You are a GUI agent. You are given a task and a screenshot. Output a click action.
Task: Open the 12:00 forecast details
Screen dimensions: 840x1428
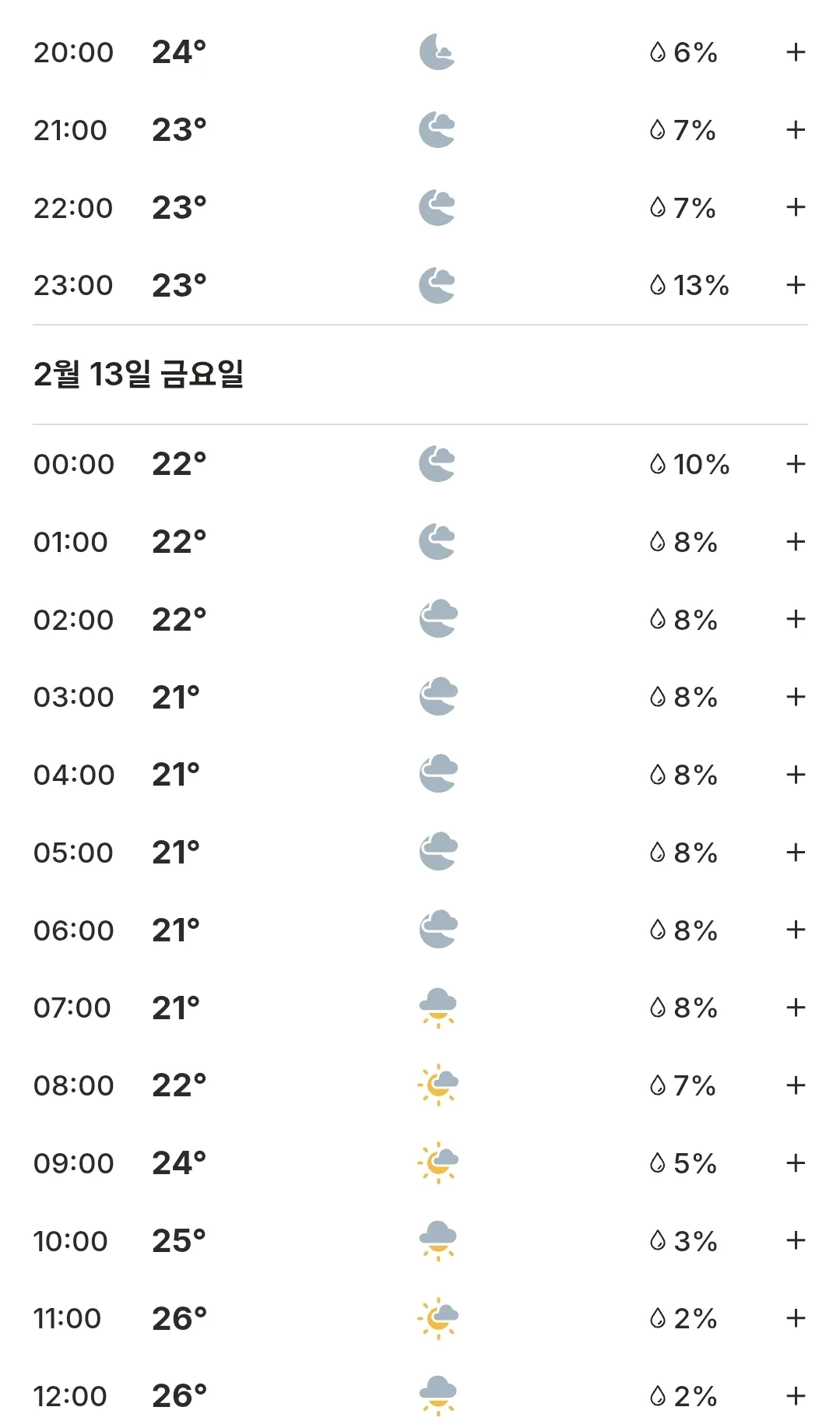pos(795,1396)
